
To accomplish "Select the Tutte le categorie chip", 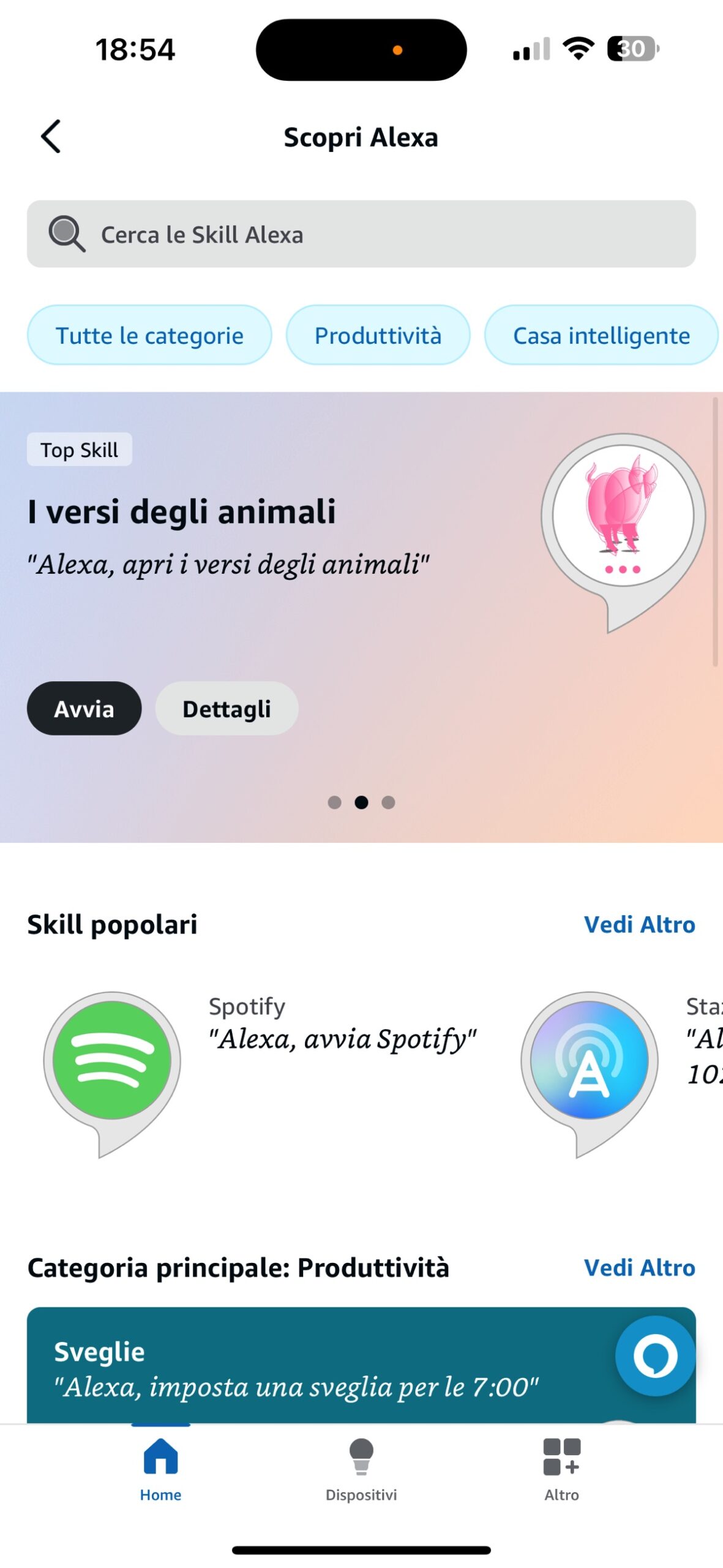I will click(x=149, y=335).
